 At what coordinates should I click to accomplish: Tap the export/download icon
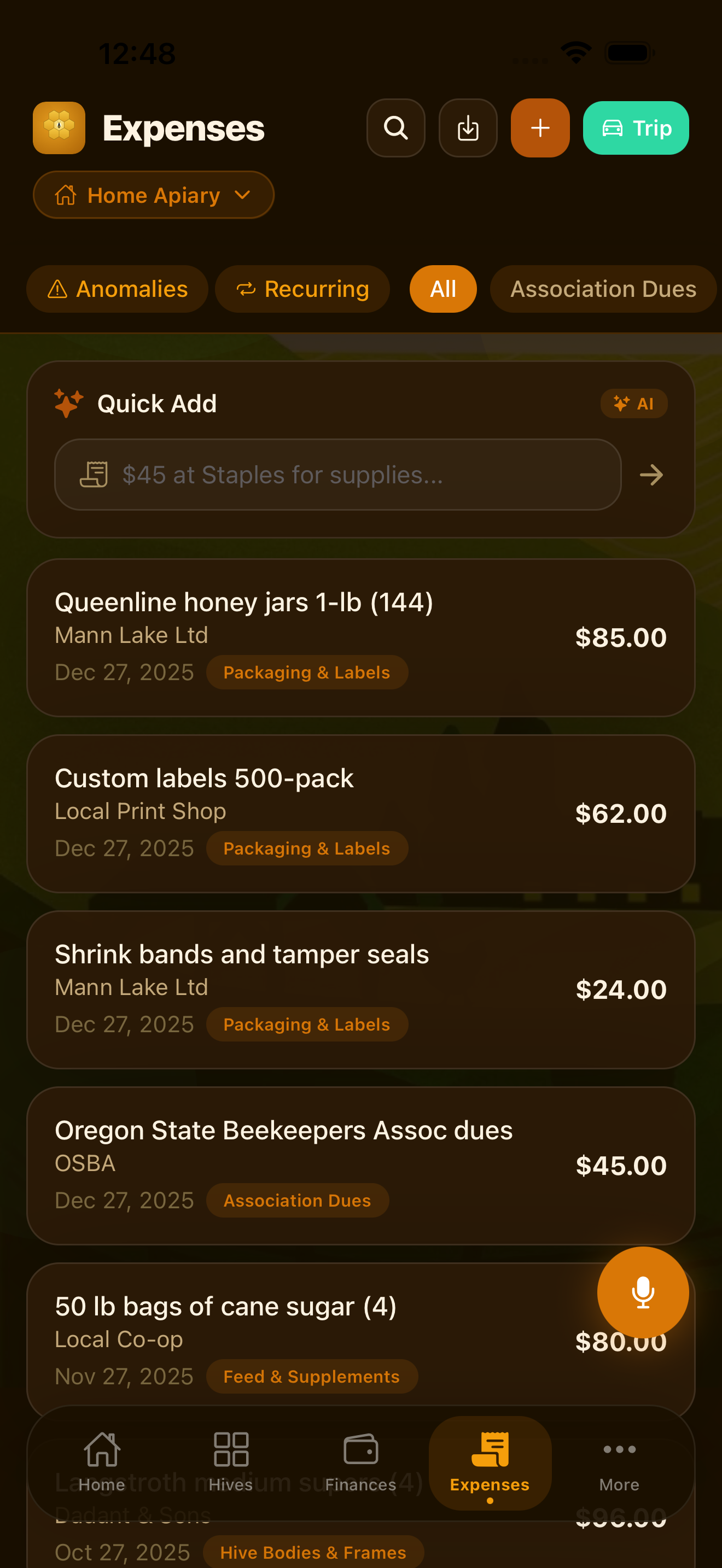(468, 128)
